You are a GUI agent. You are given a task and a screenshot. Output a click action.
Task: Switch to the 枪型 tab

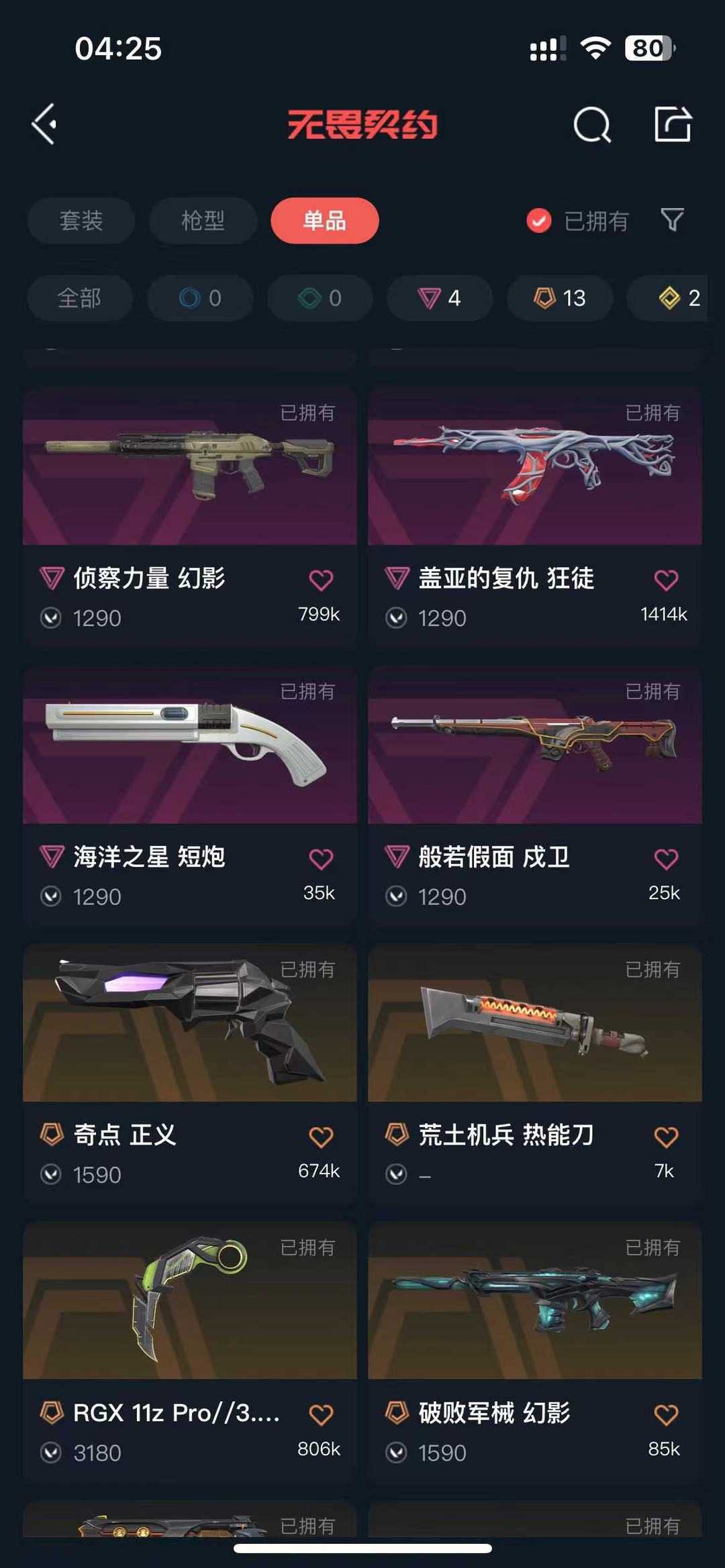[x=203, y=220]
